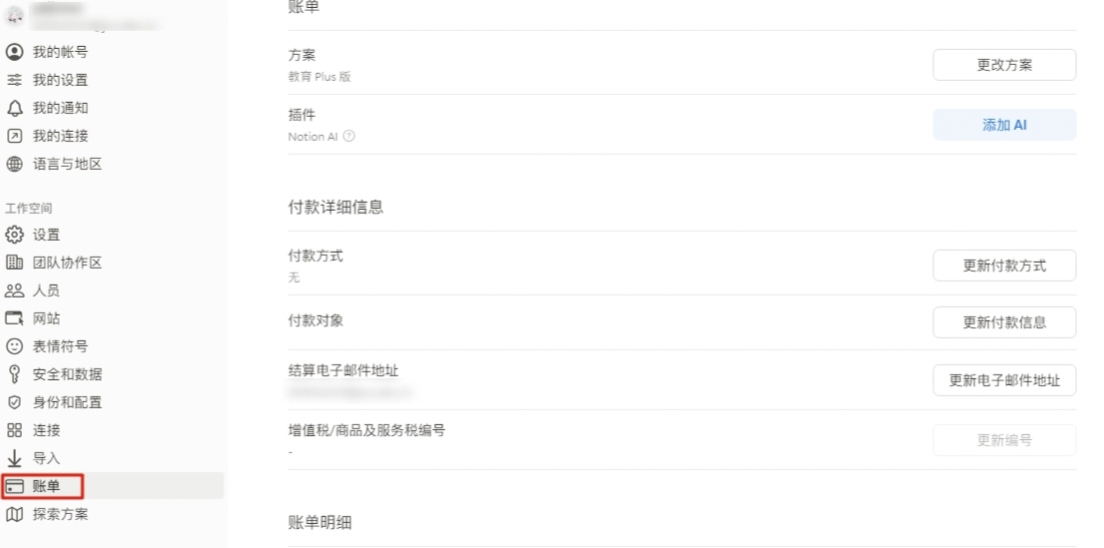1104x548 pixels.
Task: Open workspace 连接
Action: (x=46, y=431)
